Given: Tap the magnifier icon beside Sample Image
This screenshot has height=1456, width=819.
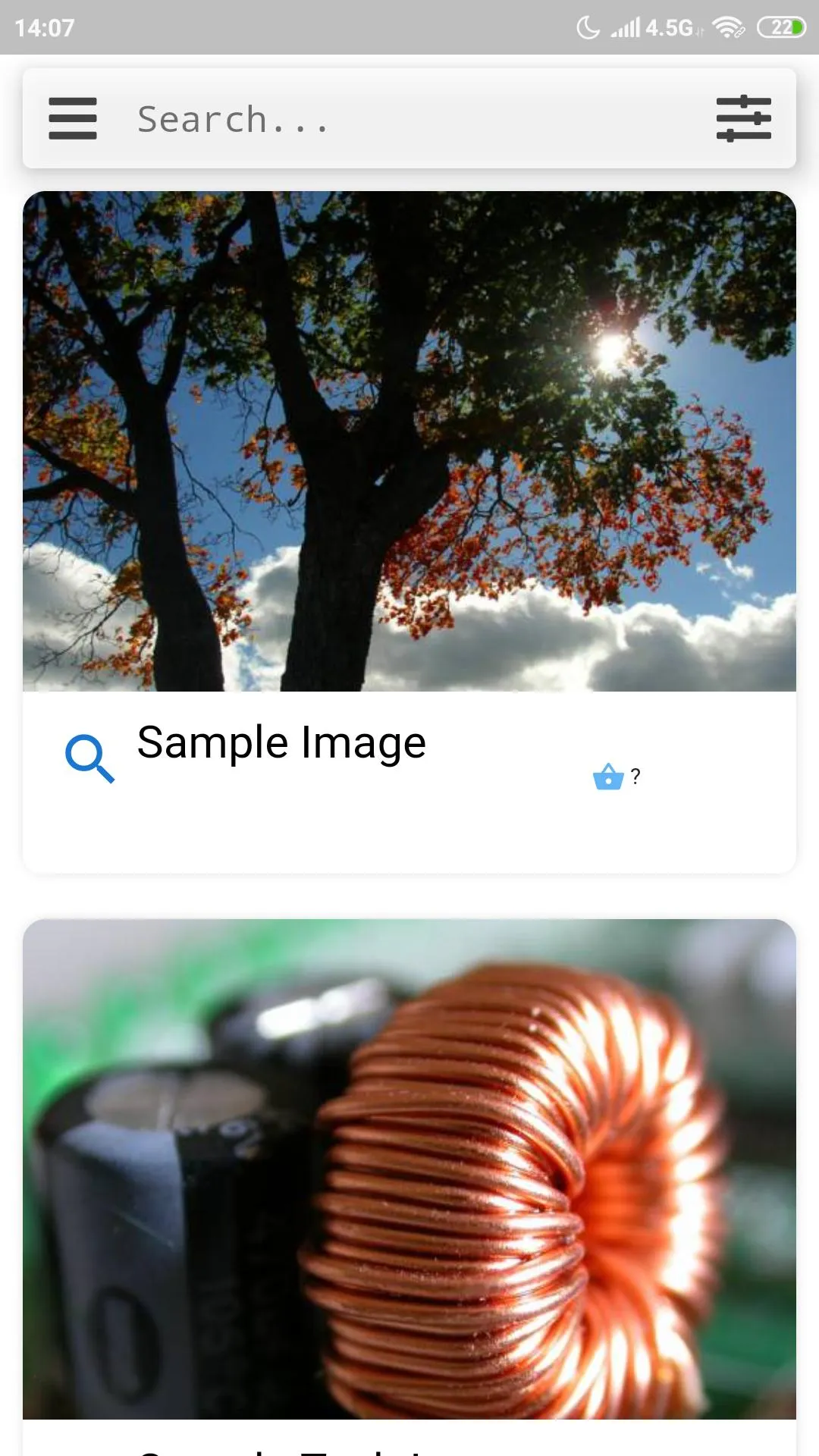Looking at the screenshot, I should (x=89, y=758).
